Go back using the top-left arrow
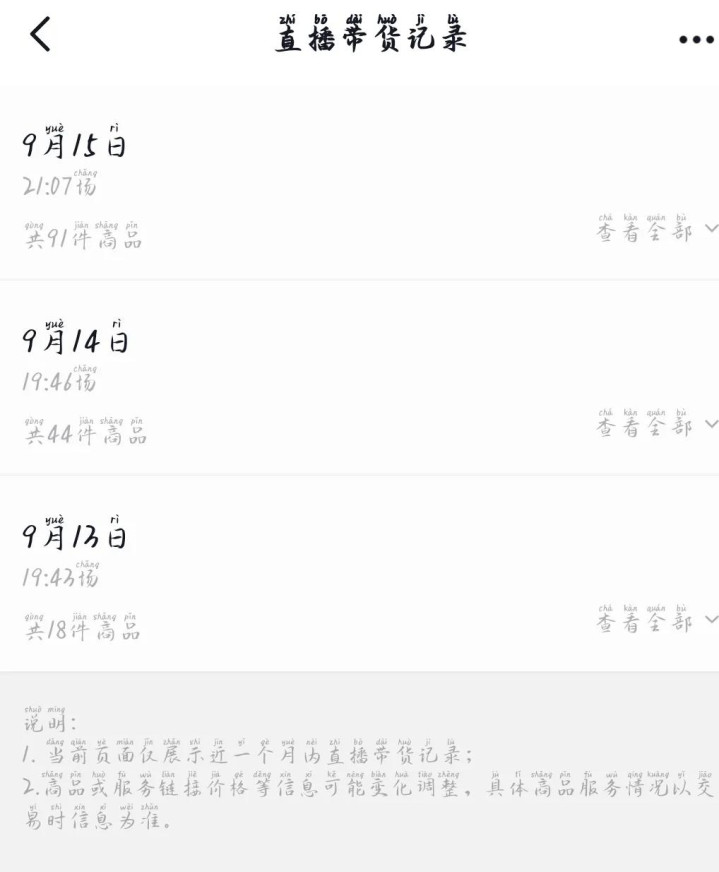Image resolution: width=719 pixels, height=872 pixels. (40, 35)
